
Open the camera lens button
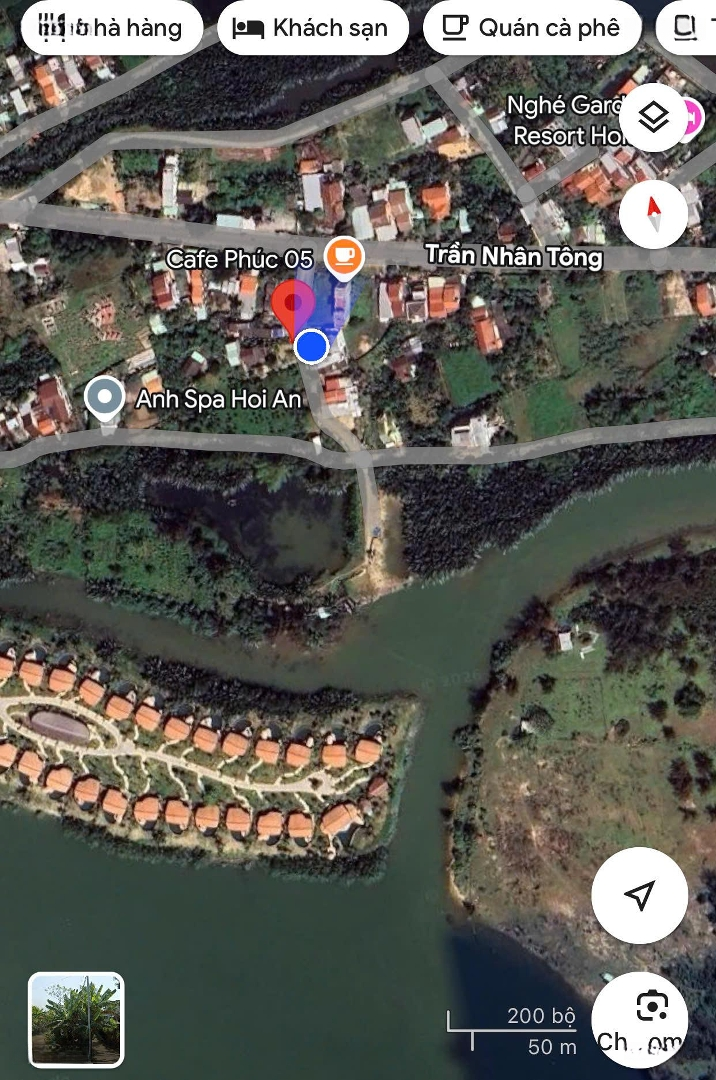click(x=652, y=1005)
